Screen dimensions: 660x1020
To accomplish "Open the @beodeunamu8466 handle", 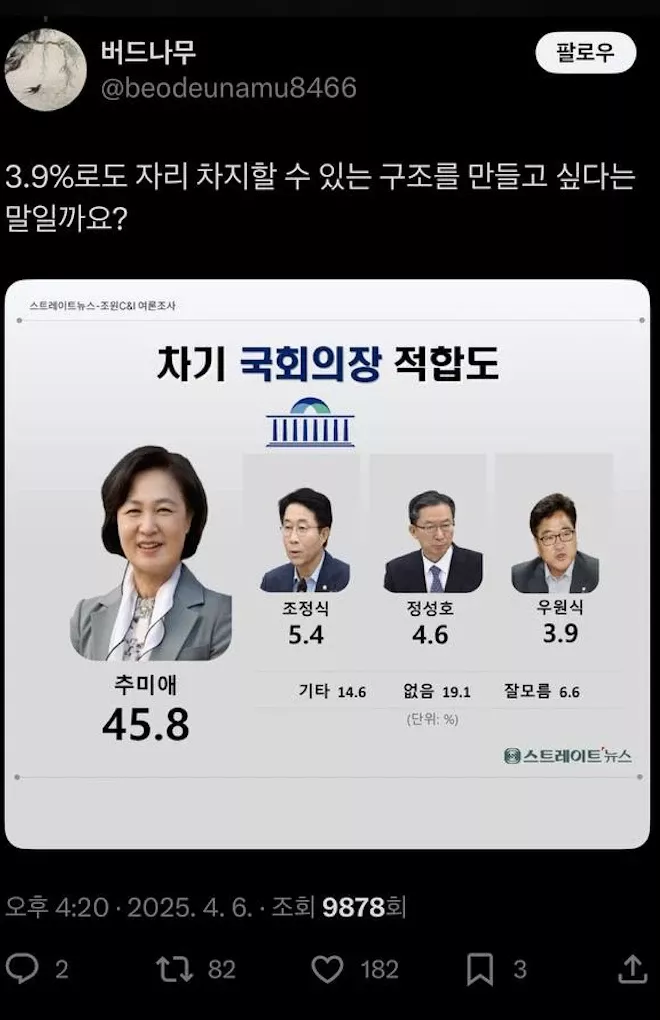I will coord(228,88).
